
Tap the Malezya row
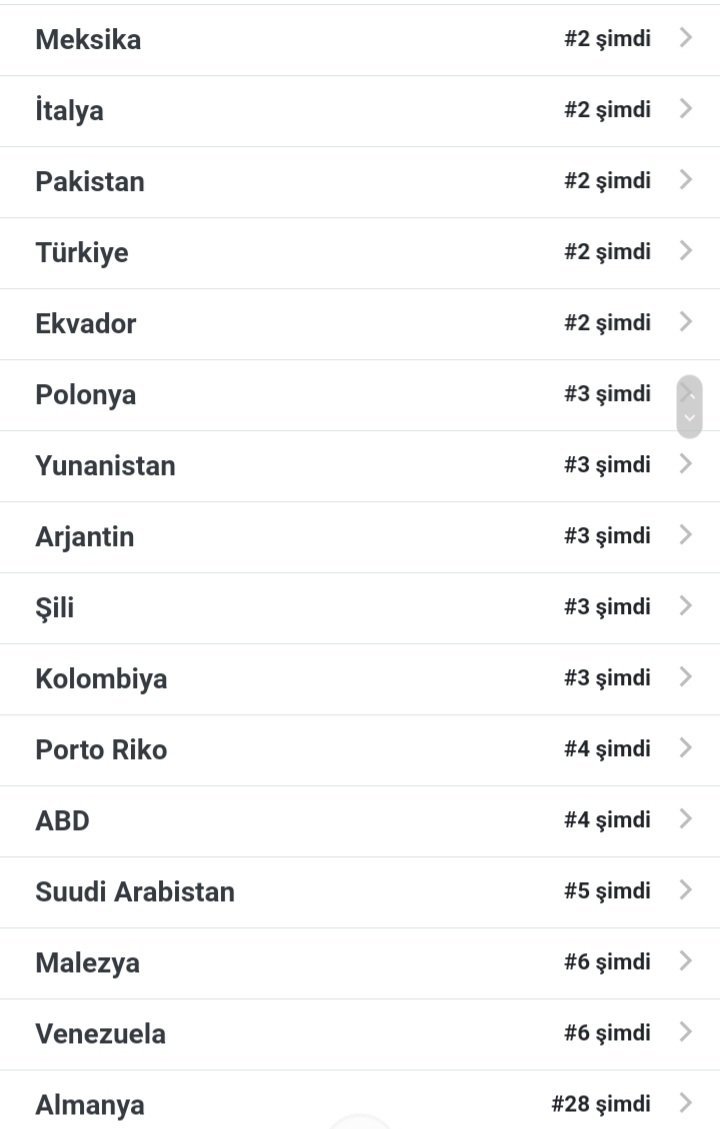click(360, 962)
